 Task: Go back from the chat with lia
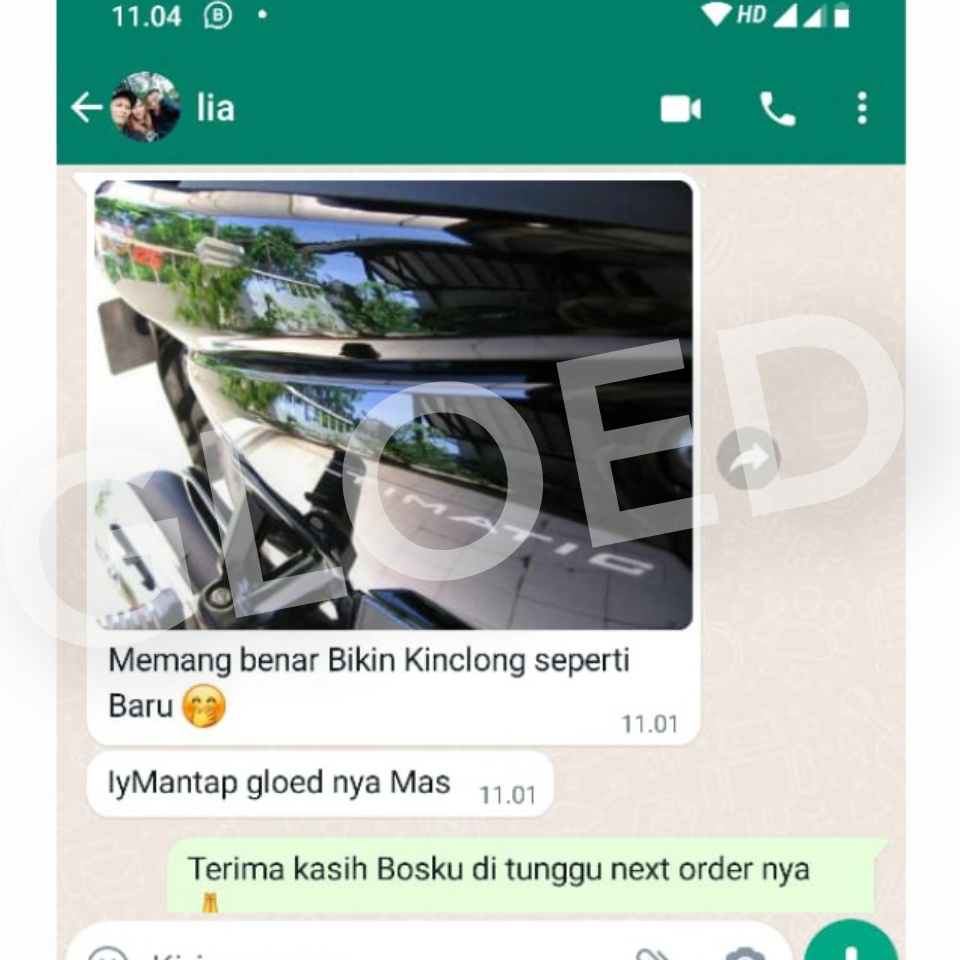(x=86, y=108)
